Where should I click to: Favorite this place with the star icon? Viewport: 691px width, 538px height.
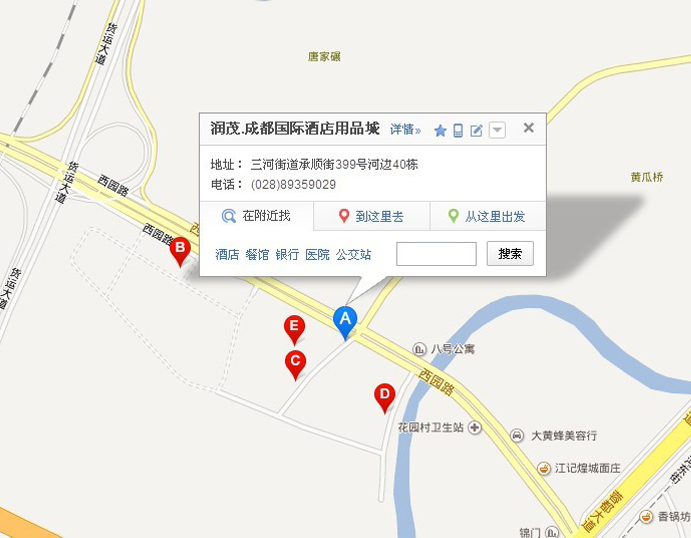(440, 130)
